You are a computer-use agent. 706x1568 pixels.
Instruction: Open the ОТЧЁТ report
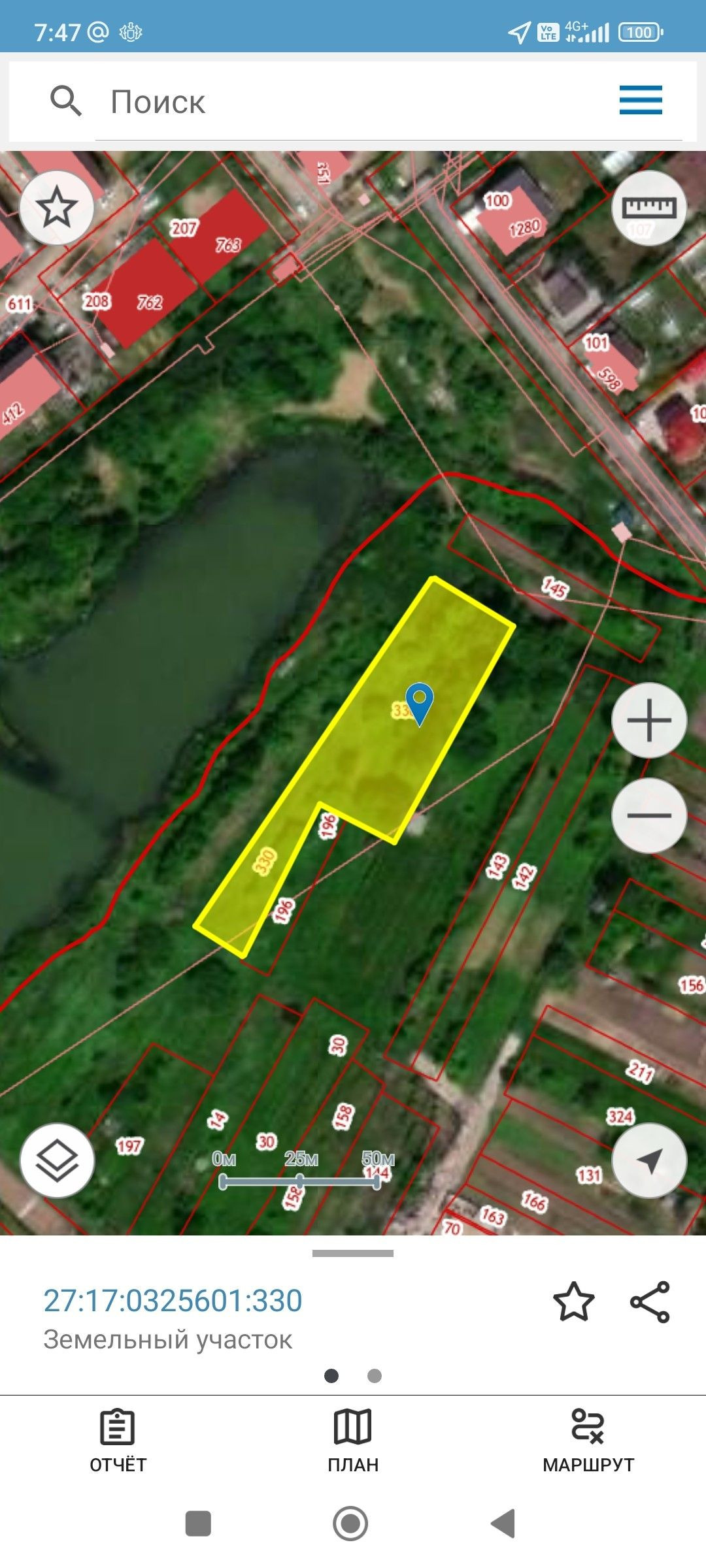pos(118,1441)
